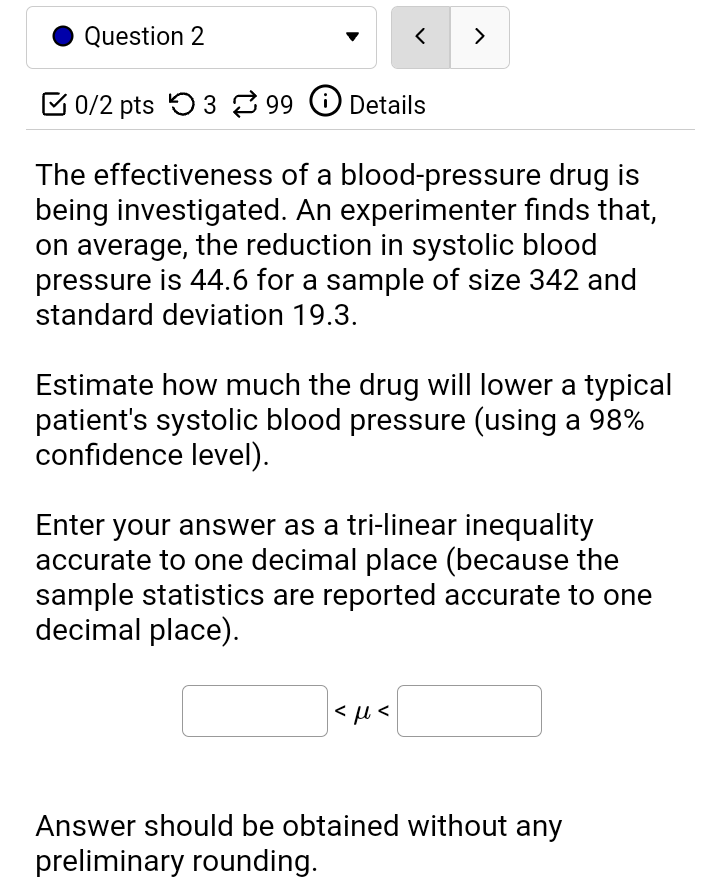
Task: Click the dropdown caret next to Question 2
Action: click(353, 36)
